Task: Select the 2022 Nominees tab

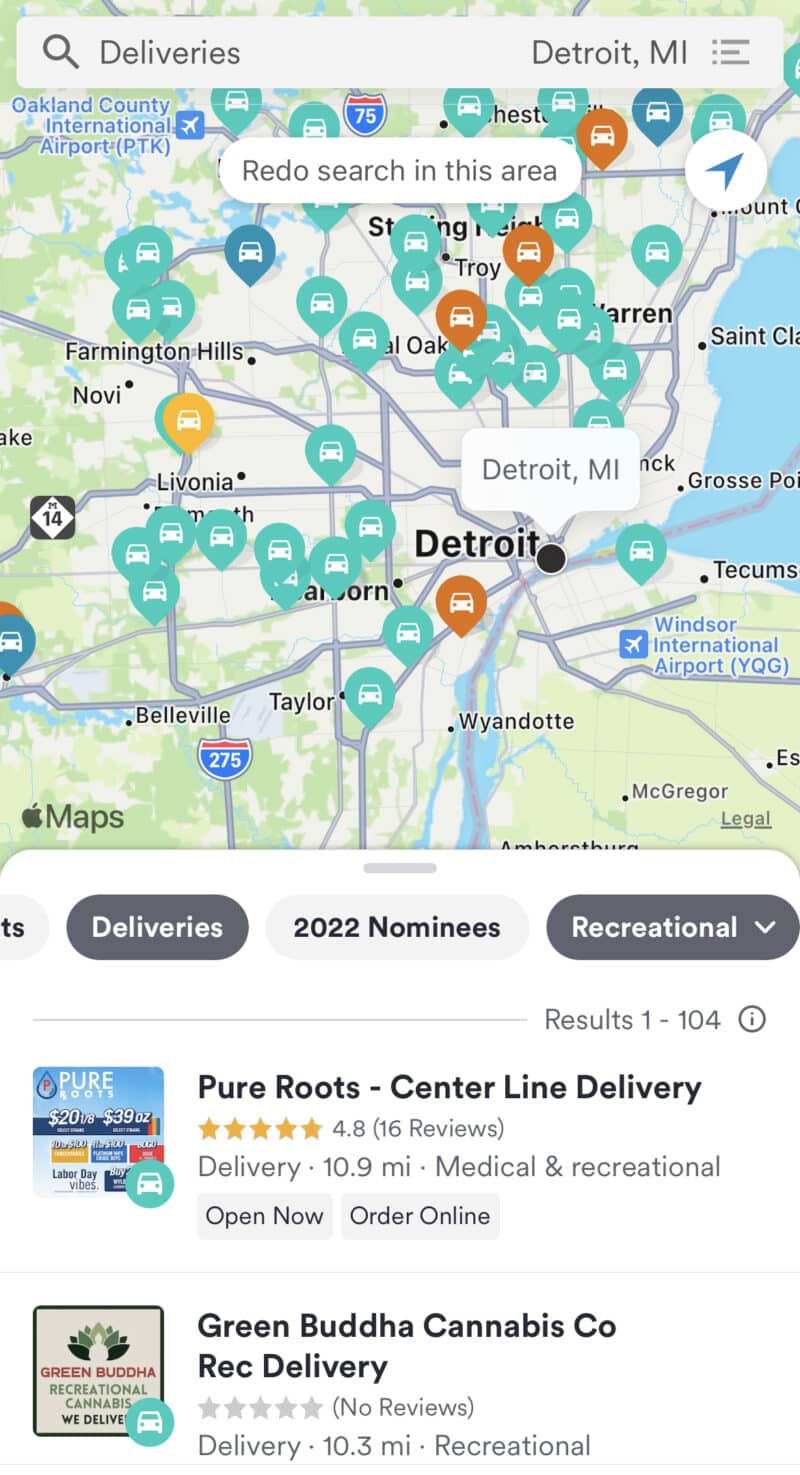Action: (397, 927)
